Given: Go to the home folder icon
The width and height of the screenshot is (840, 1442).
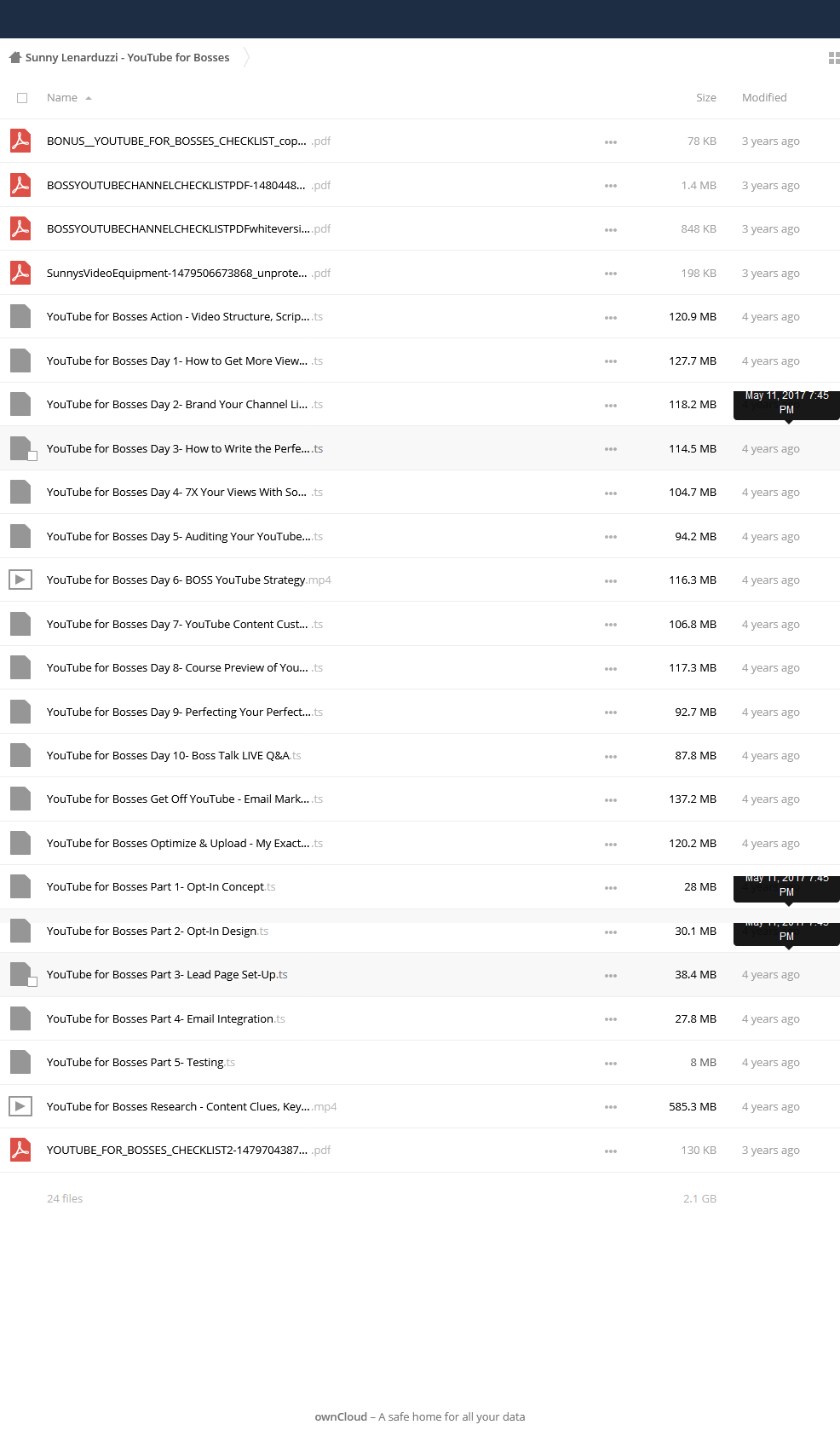Looking at the screenshot, I should coord(14,57).
